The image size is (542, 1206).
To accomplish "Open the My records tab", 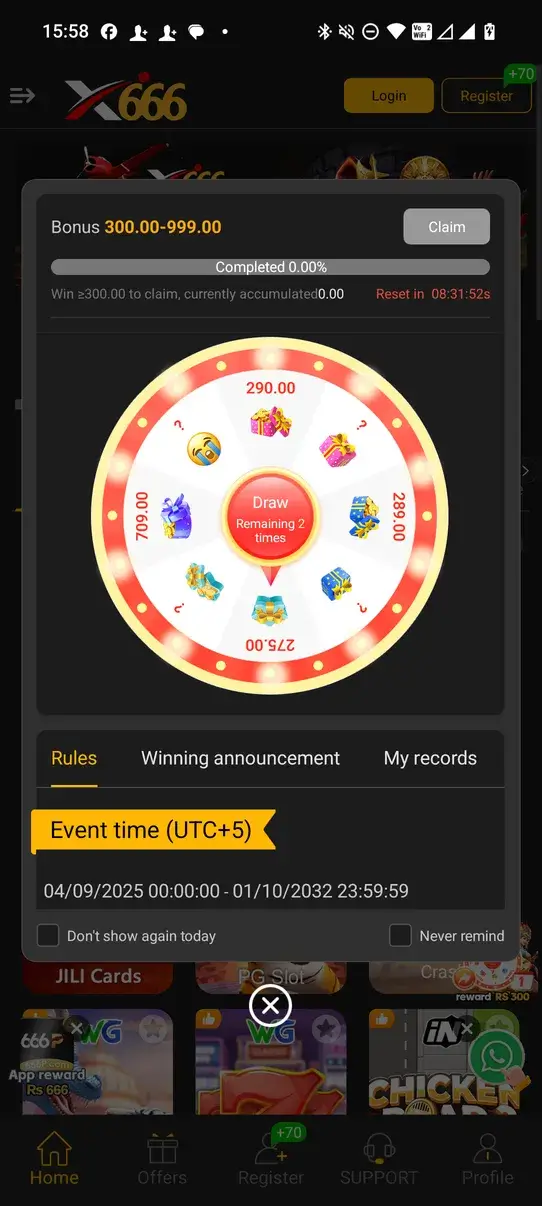I will point(430,758).
